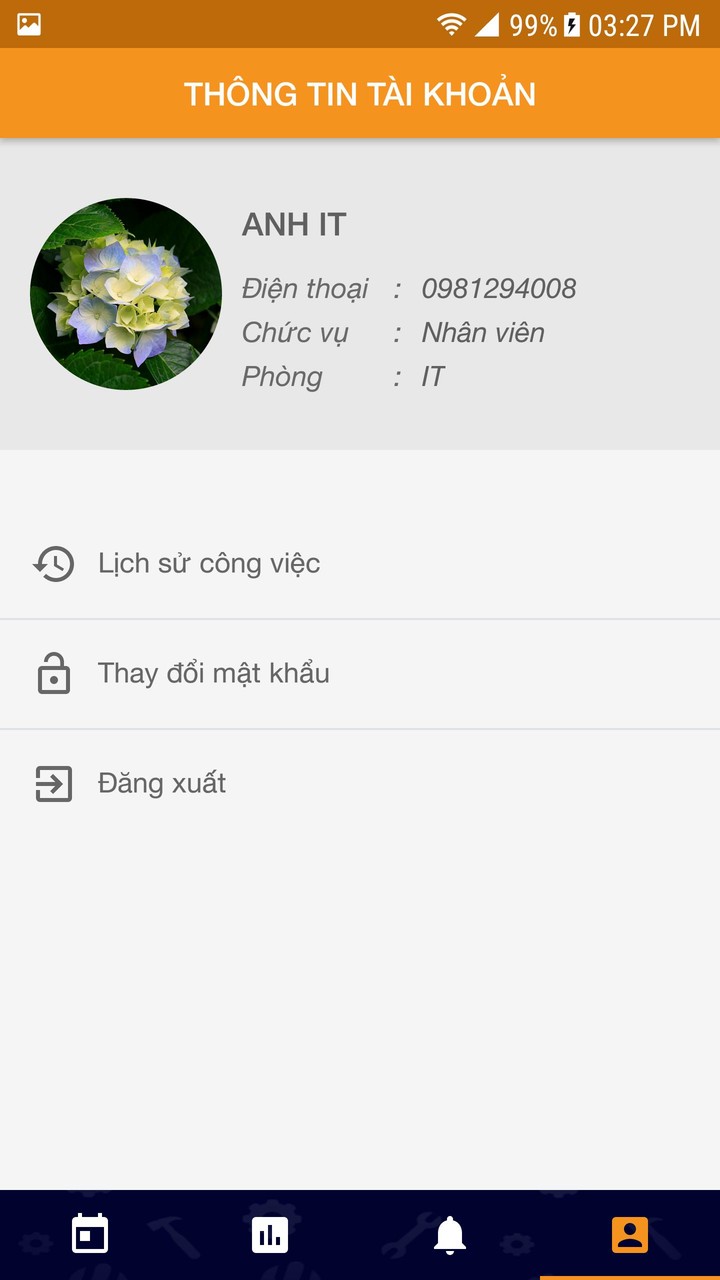Tap Đăng xuất to log out
Image resolution: width=720 pixels, height=1280 pixels.
[160, 784]
